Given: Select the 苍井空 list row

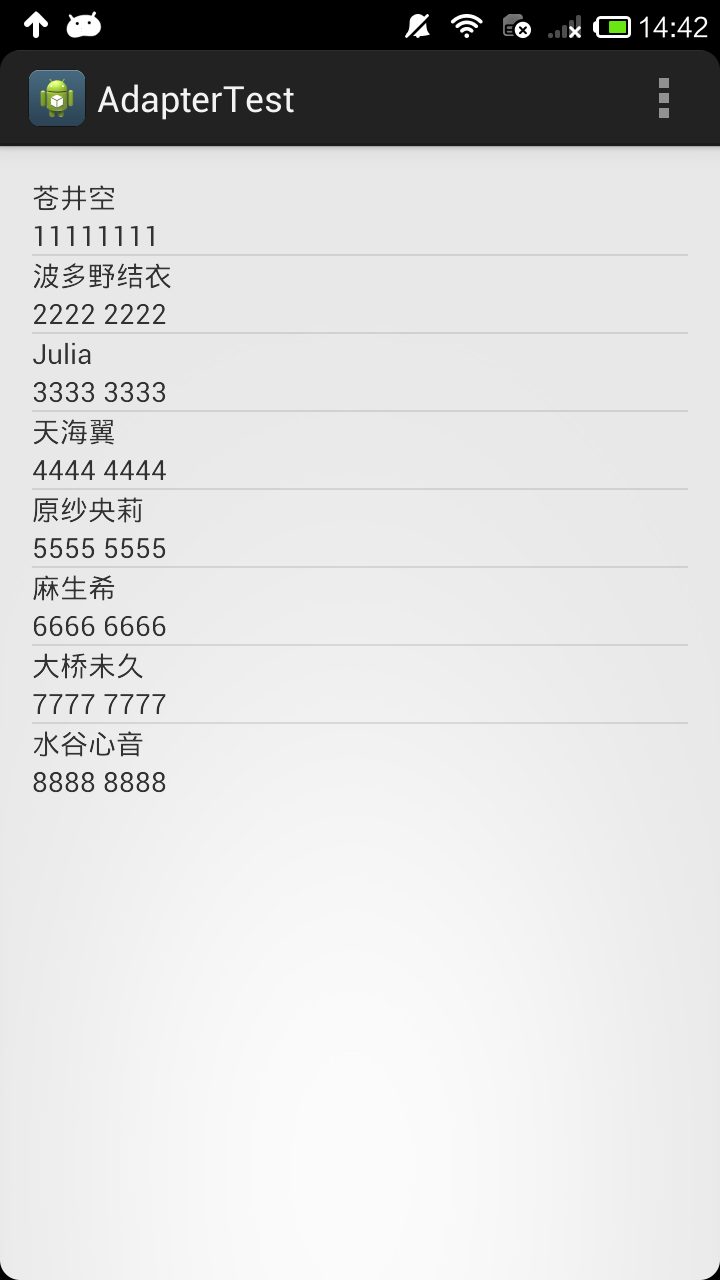Looking at the screenshot, I should [360, 216].
